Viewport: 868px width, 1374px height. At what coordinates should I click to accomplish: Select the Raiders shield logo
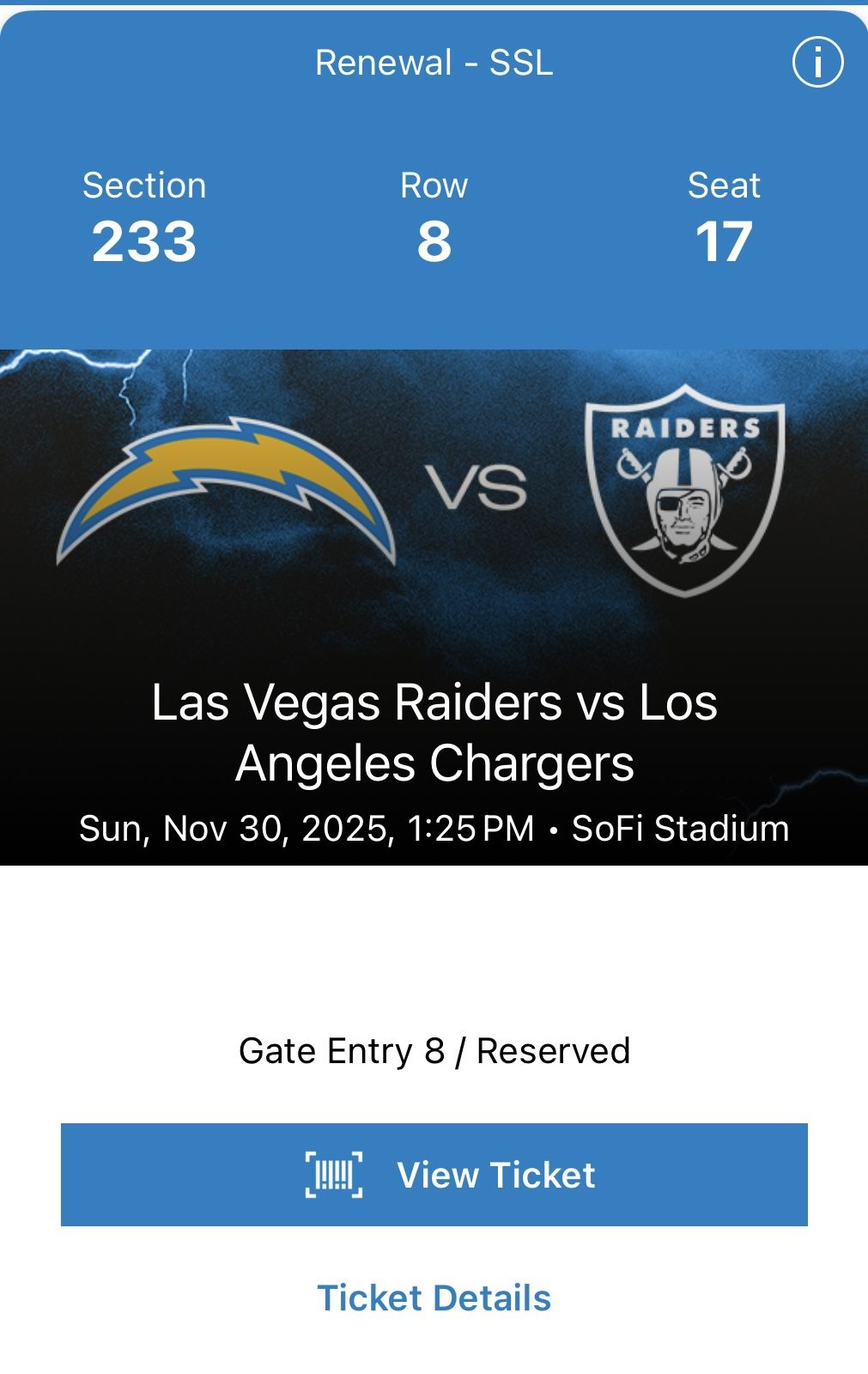point(687,489)
